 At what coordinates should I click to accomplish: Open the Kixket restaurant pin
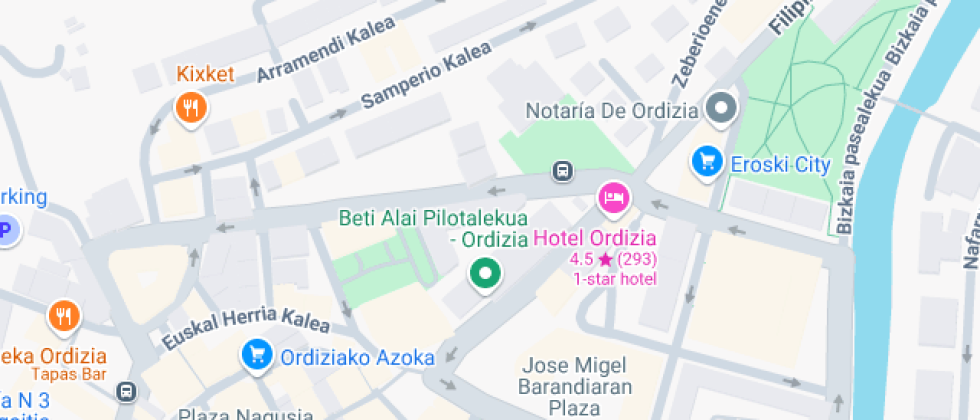pos(190,106)
